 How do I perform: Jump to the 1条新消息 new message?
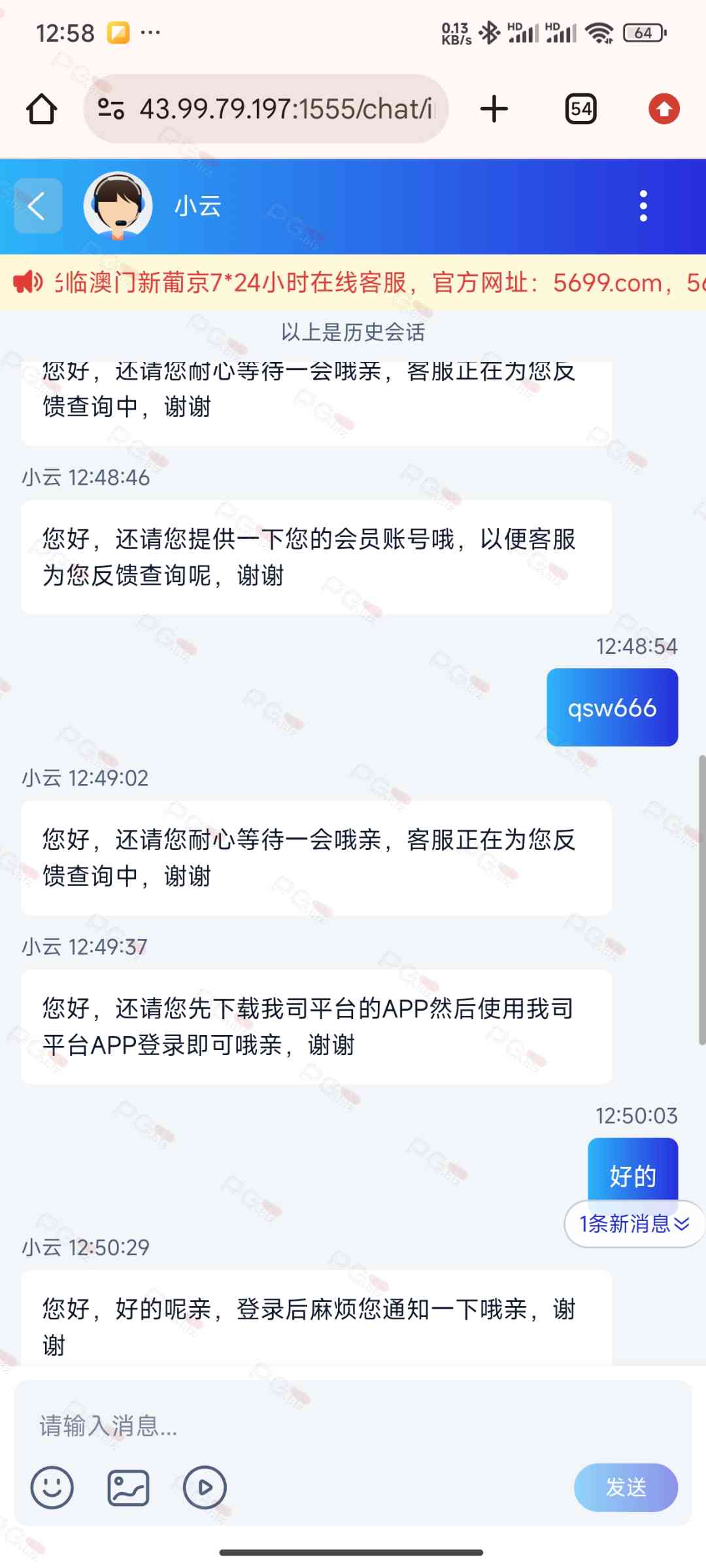pos(634,1224)
